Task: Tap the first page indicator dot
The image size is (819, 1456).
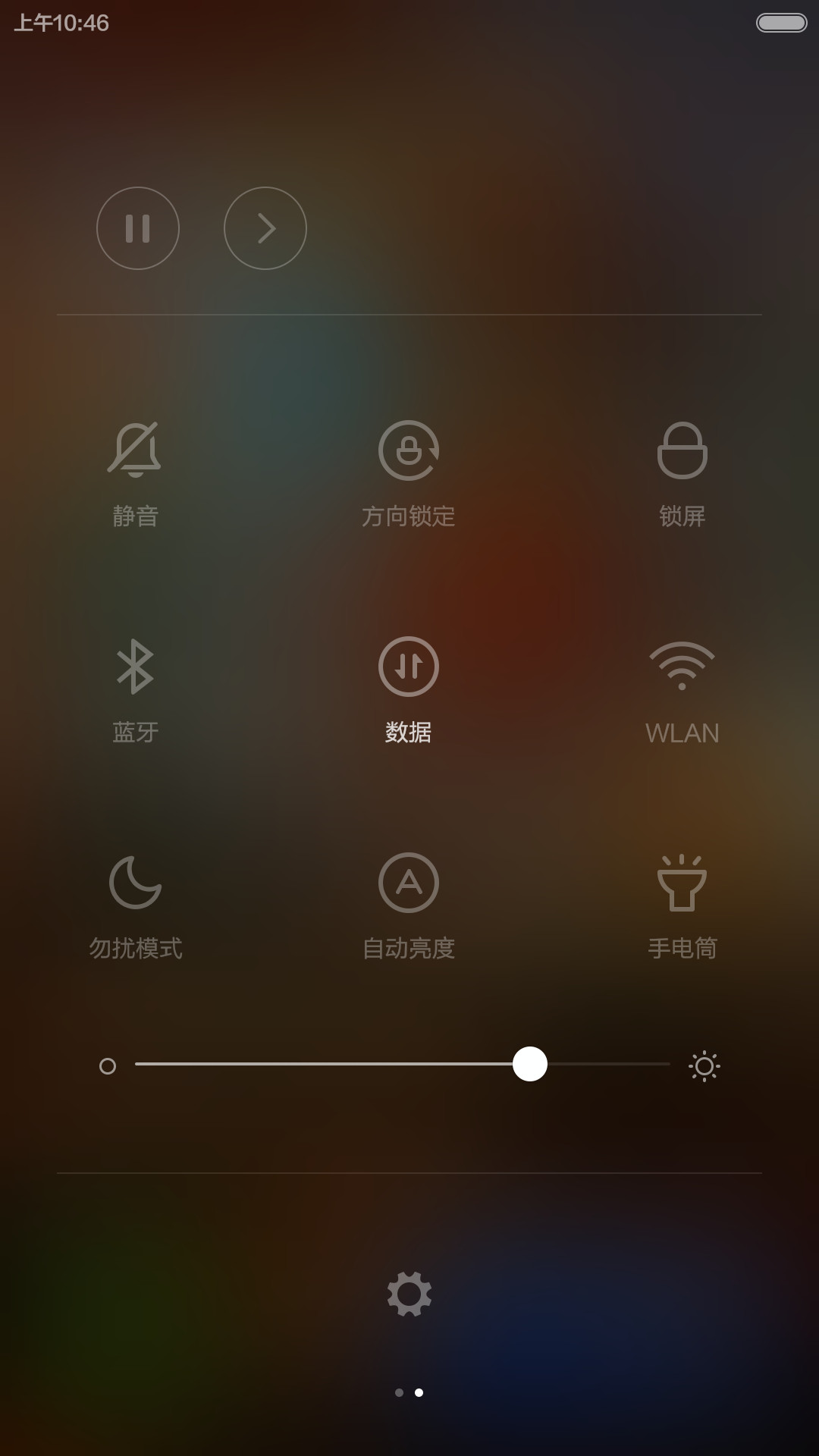Action: coord(399,1392)
